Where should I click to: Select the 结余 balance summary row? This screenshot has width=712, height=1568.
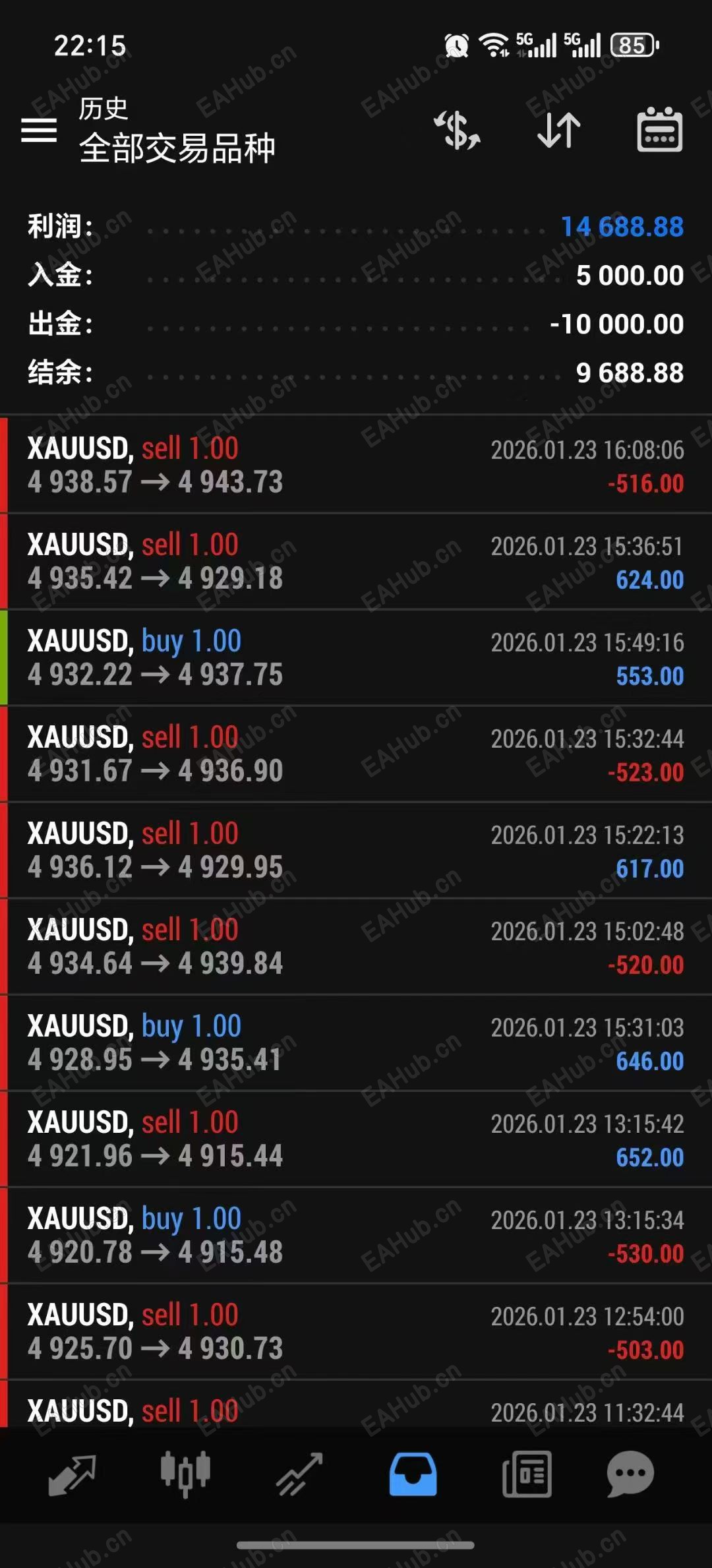(356, 373)
